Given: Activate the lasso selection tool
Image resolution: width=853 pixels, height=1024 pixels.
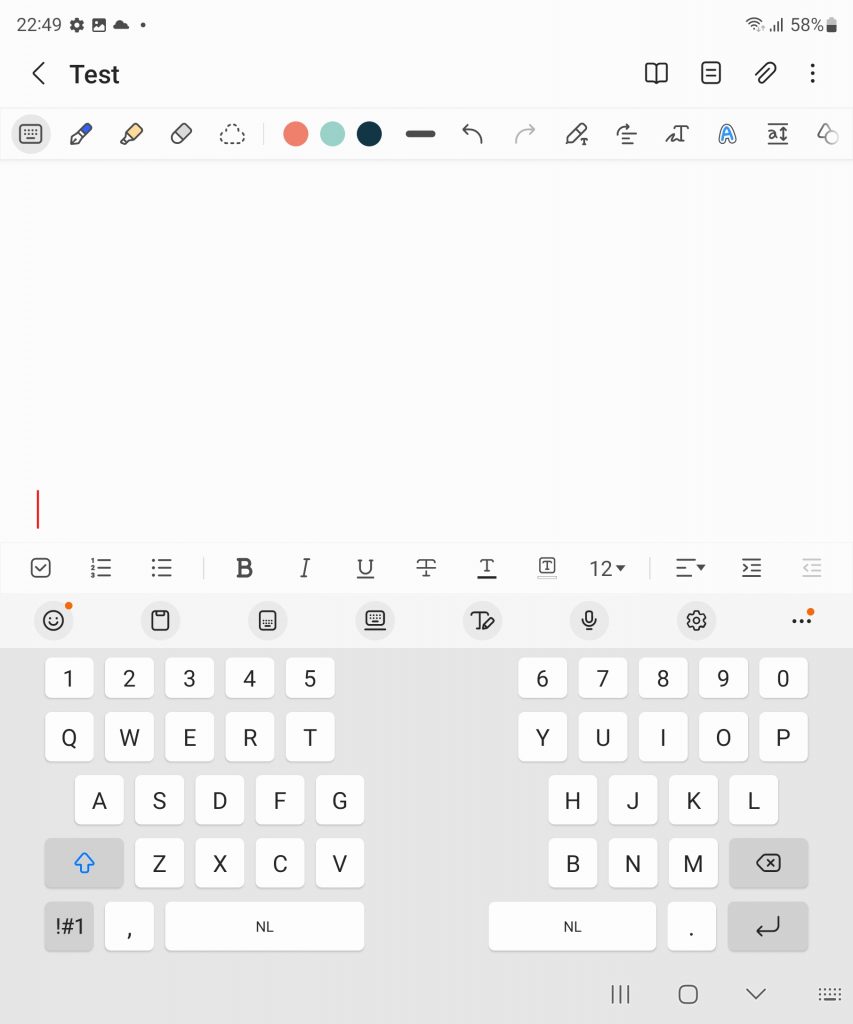Looking at the screenshot, I should click(x=232, y=134).
